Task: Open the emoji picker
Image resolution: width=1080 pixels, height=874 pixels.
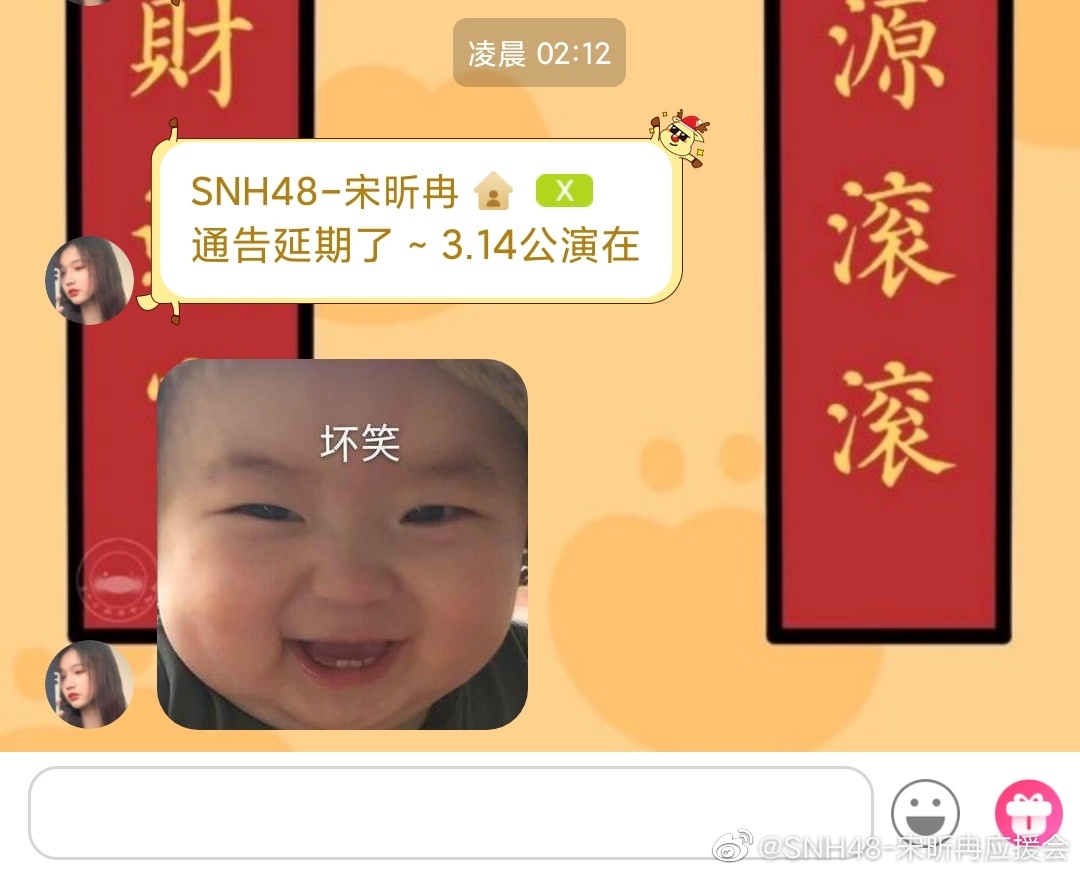Action: pyautogui.click(x=925, y=813)
